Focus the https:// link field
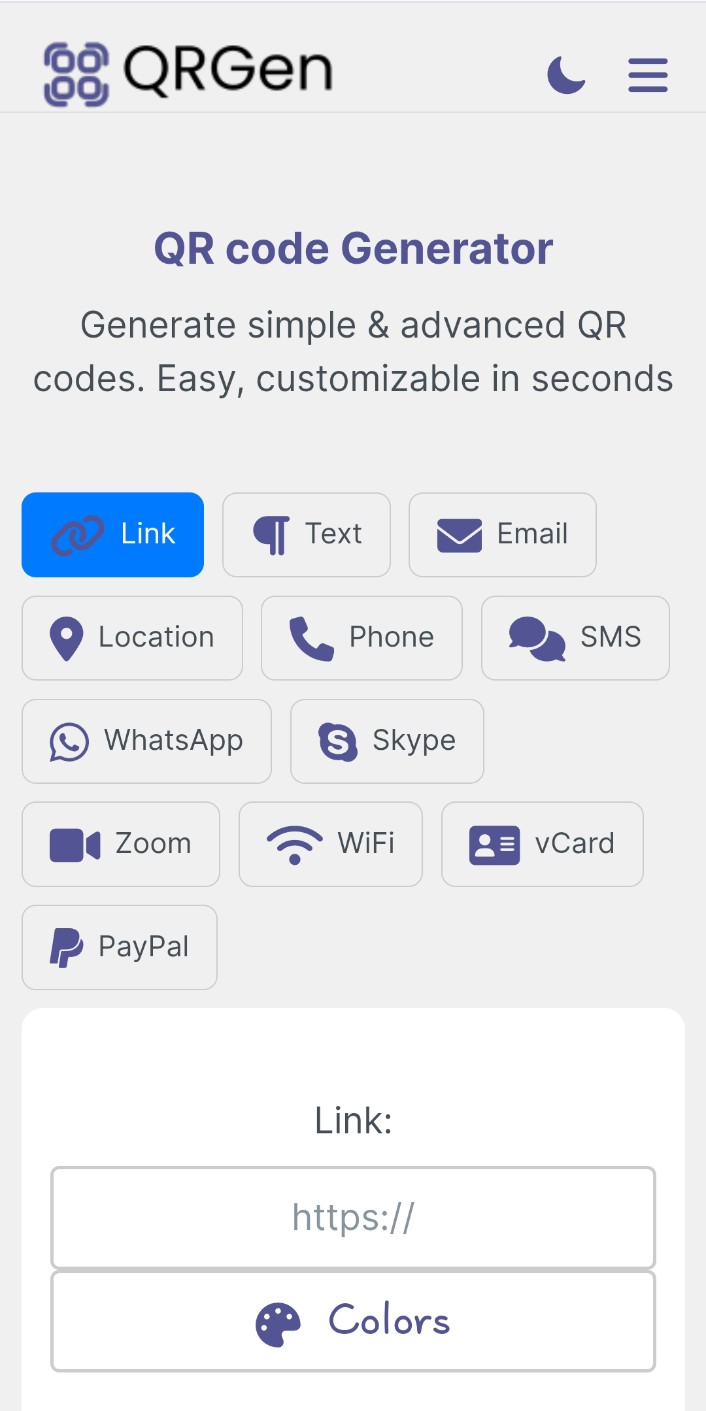This screenshot has height=1411, width=706. (353, 1217)
